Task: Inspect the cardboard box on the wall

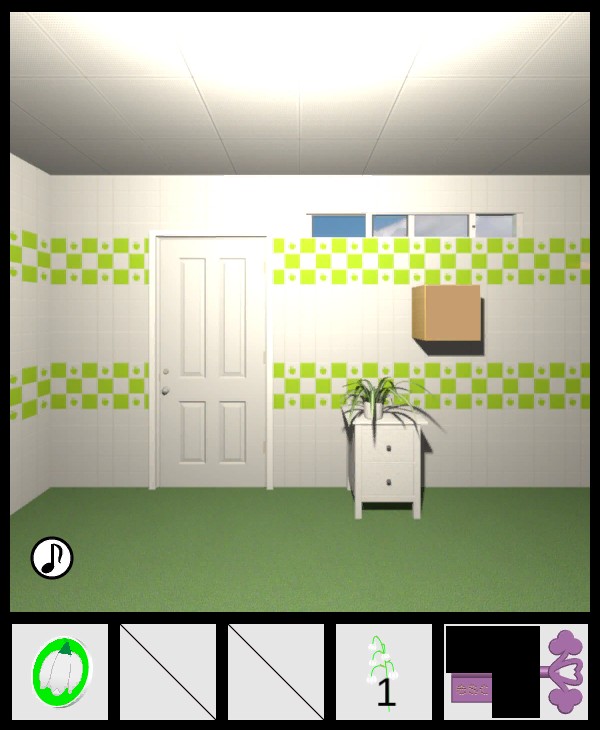Action: pyautogui.click(x=446, y=313)
